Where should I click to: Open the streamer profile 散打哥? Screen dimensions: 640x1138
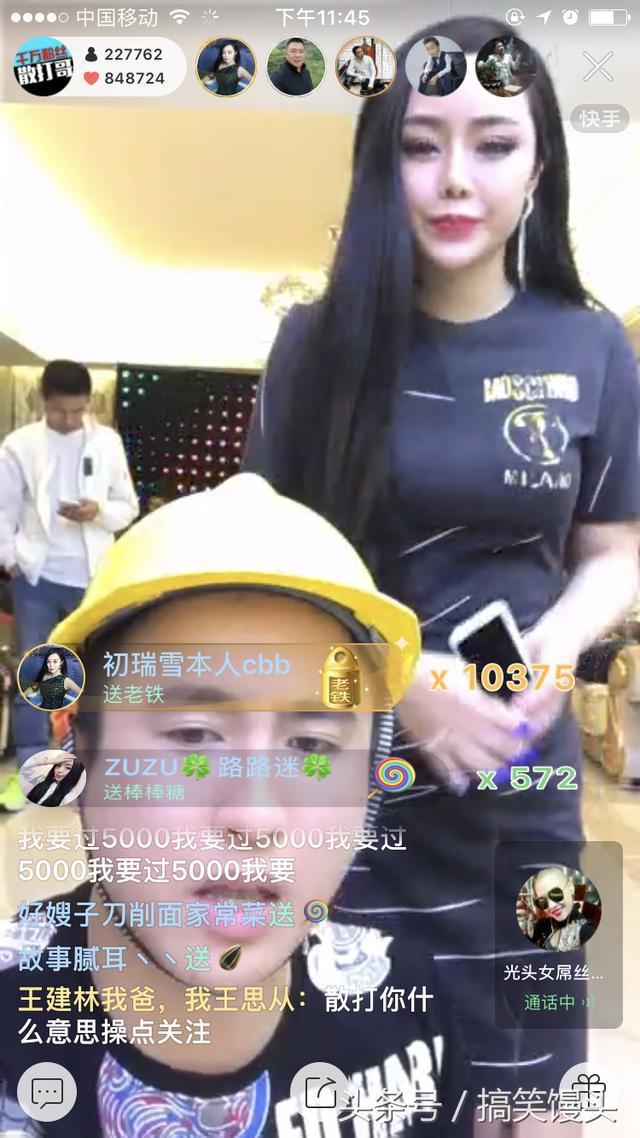44,67
